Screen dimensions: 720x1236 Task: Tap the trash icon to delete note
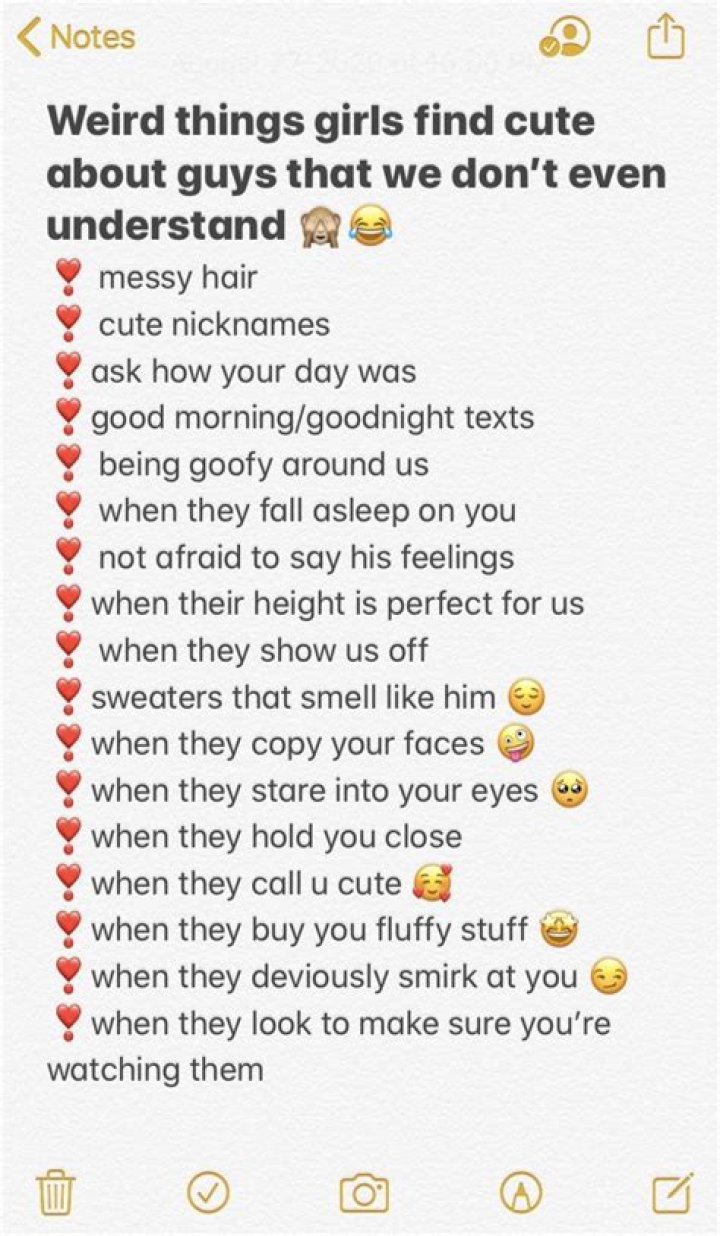57,1192
